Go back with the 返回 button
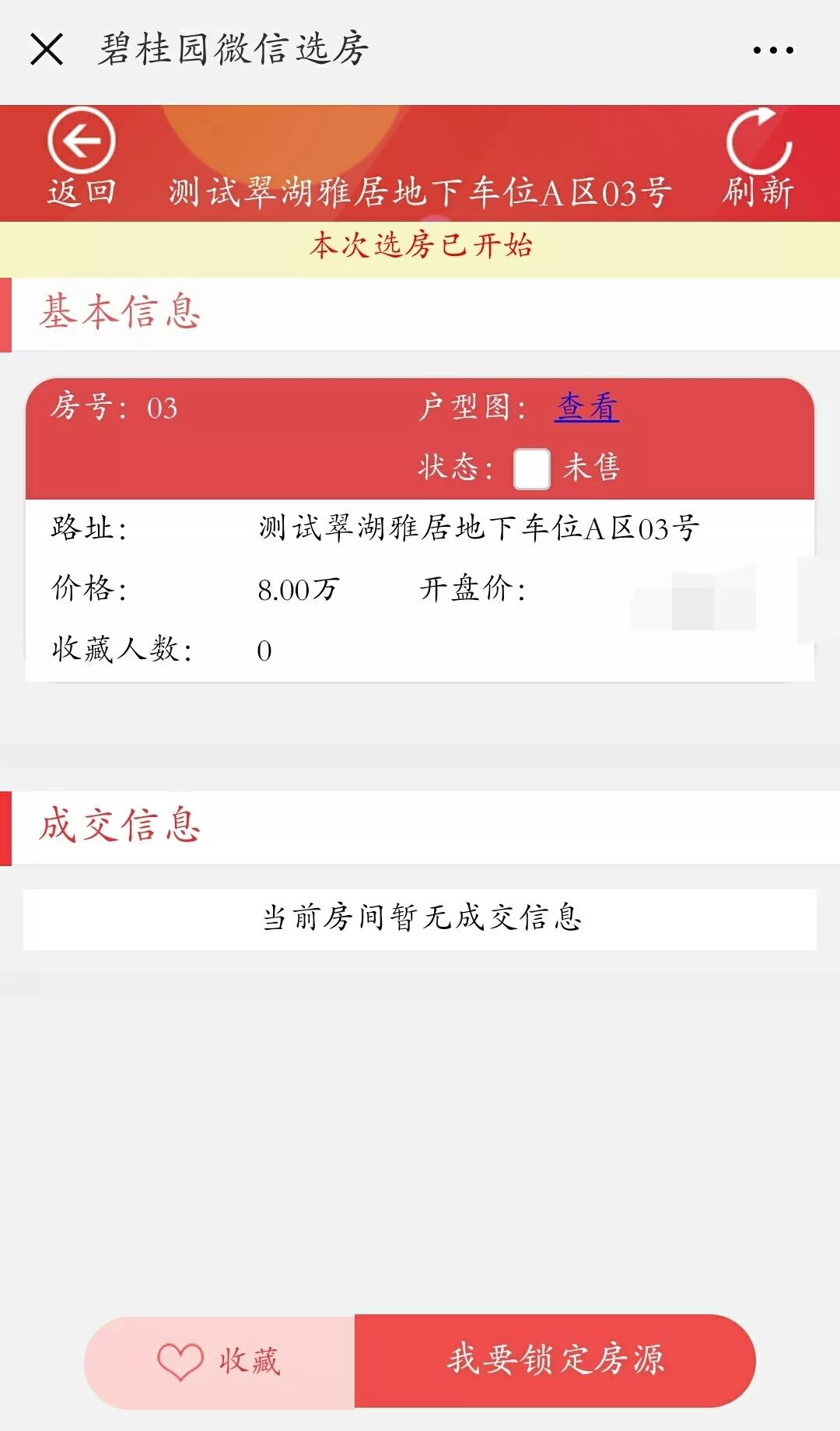 (82, 159)
